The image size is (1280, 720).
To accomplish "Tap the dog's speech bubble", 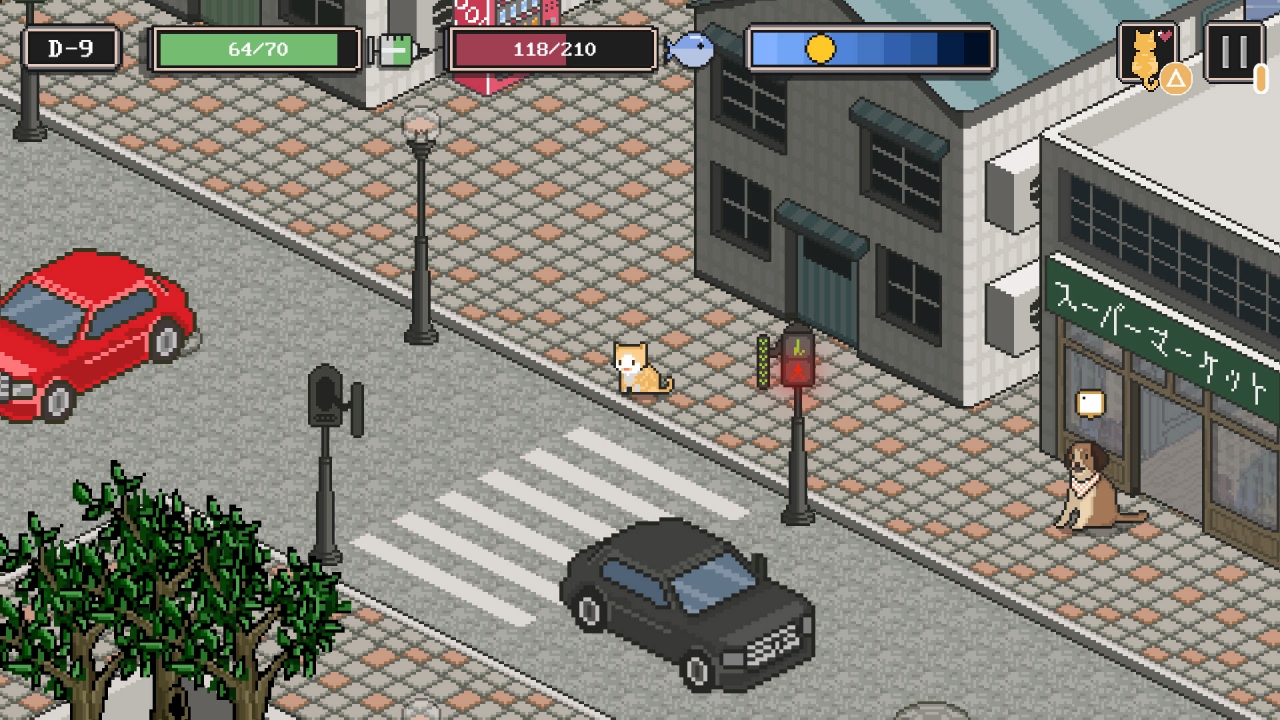I will (x=1090, y=403).
